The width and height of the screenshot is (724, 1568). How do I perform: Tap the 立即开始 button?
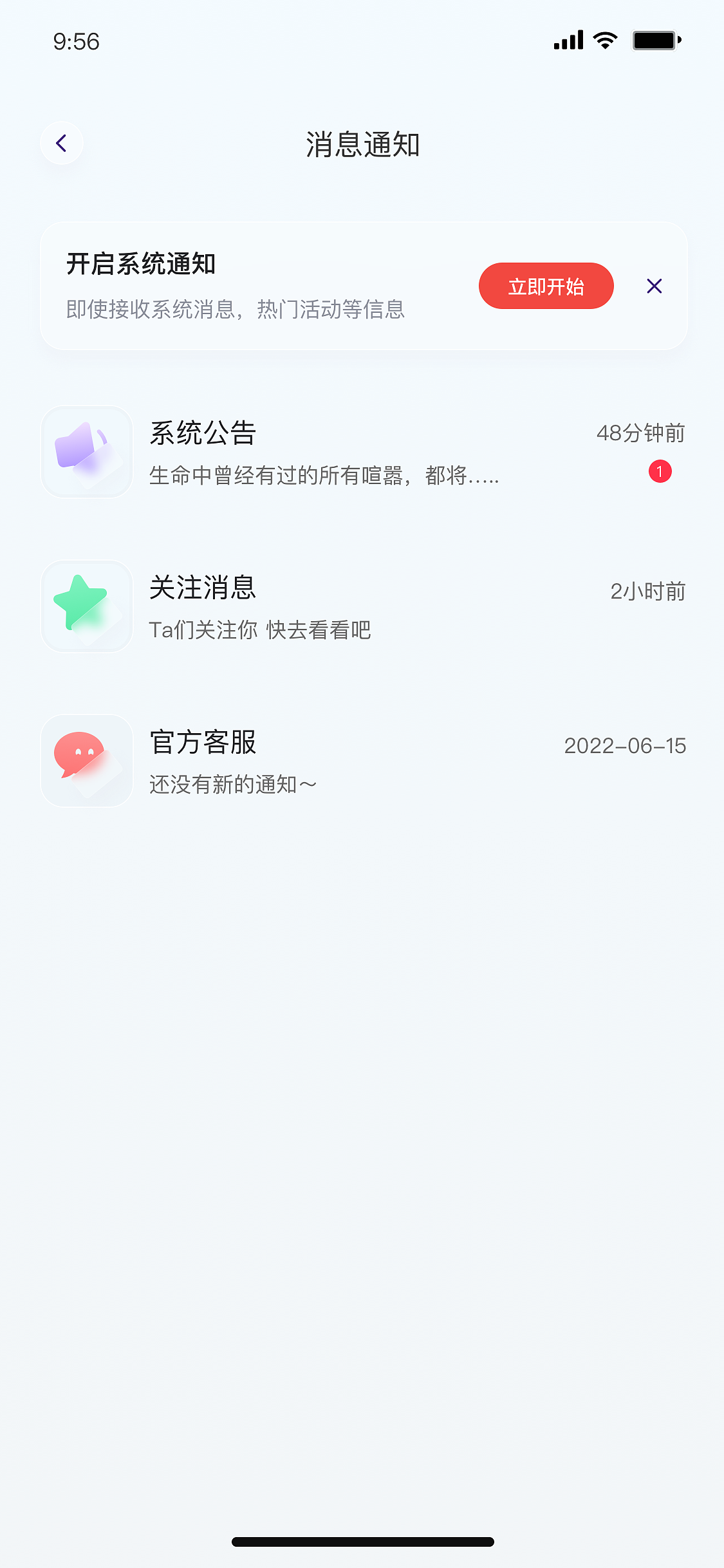546,286
